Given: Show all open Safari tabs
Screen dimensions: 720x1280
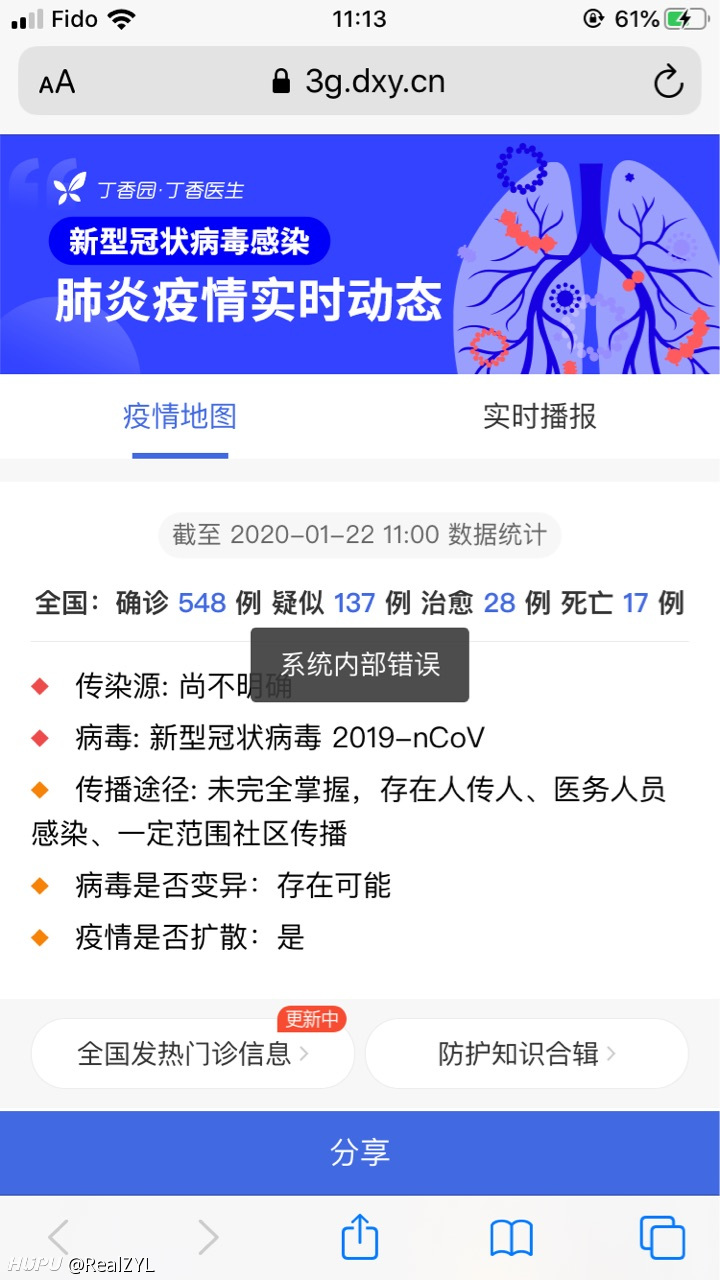Looking at the screenshot, I should point(662,1238).
